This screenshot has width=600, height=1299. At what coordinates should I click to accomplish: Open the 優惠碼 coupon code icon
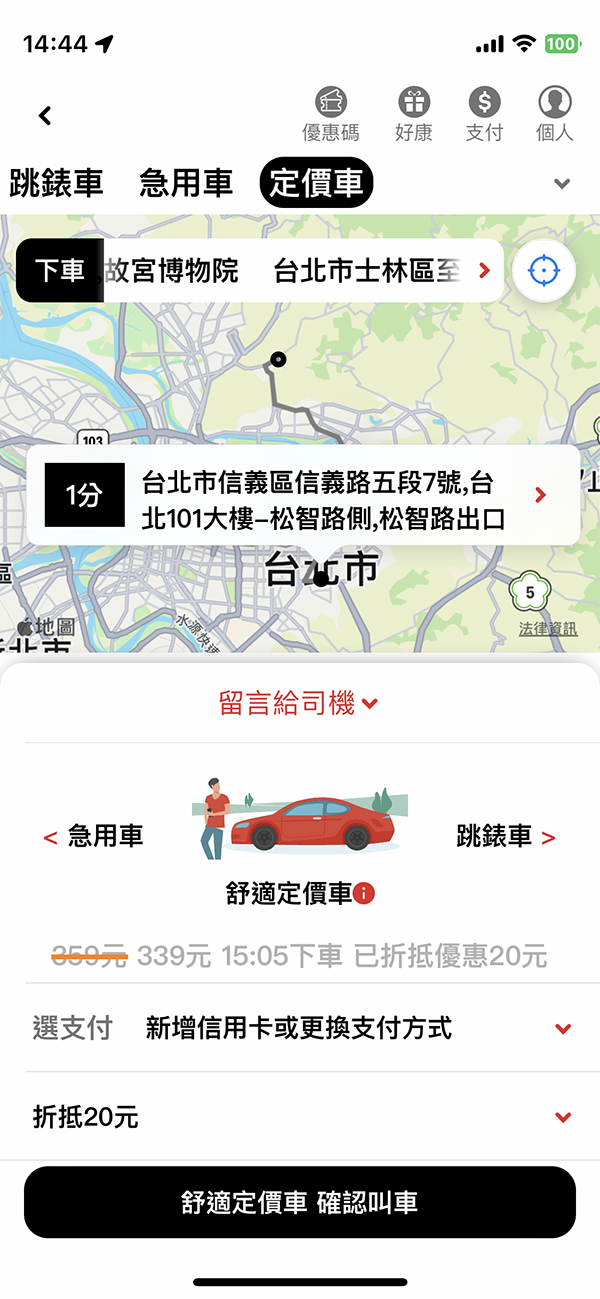point(331,114)
